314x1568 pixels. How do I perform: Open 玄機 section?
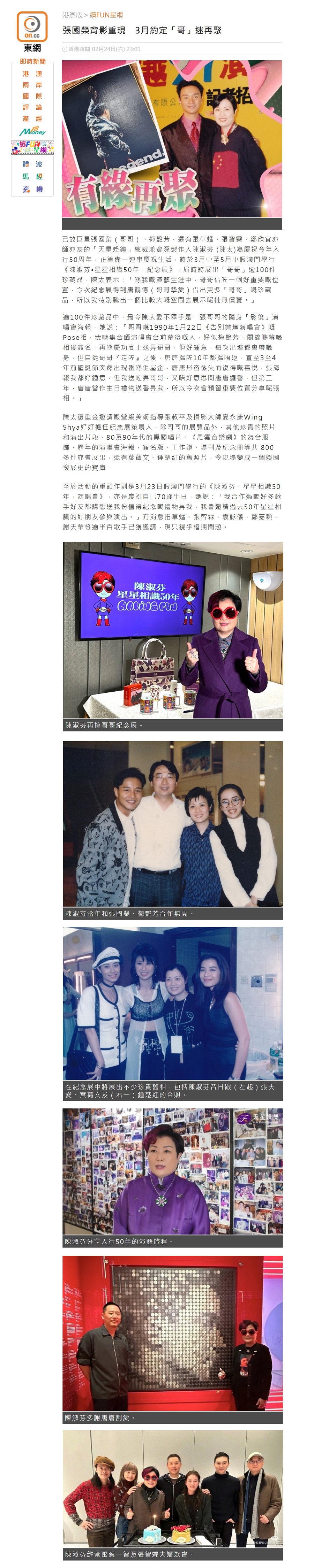point(32,189)
